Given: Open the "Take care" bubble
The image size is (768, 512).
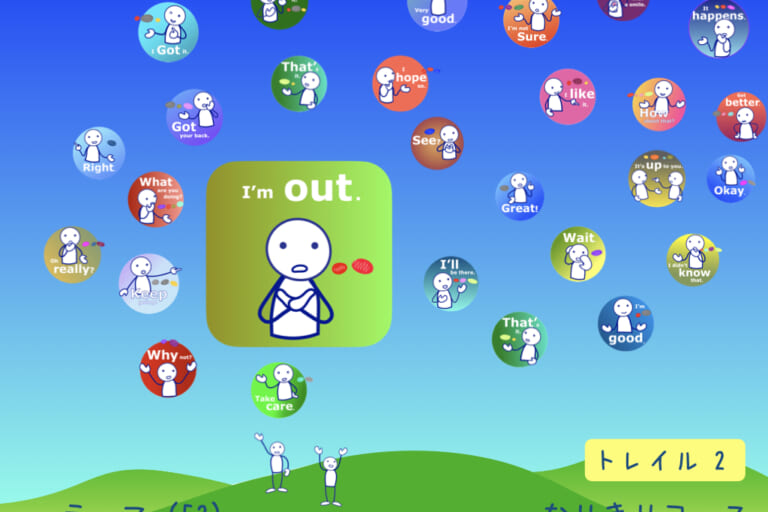Looking at the screenshot, I should tap(279, 390).
